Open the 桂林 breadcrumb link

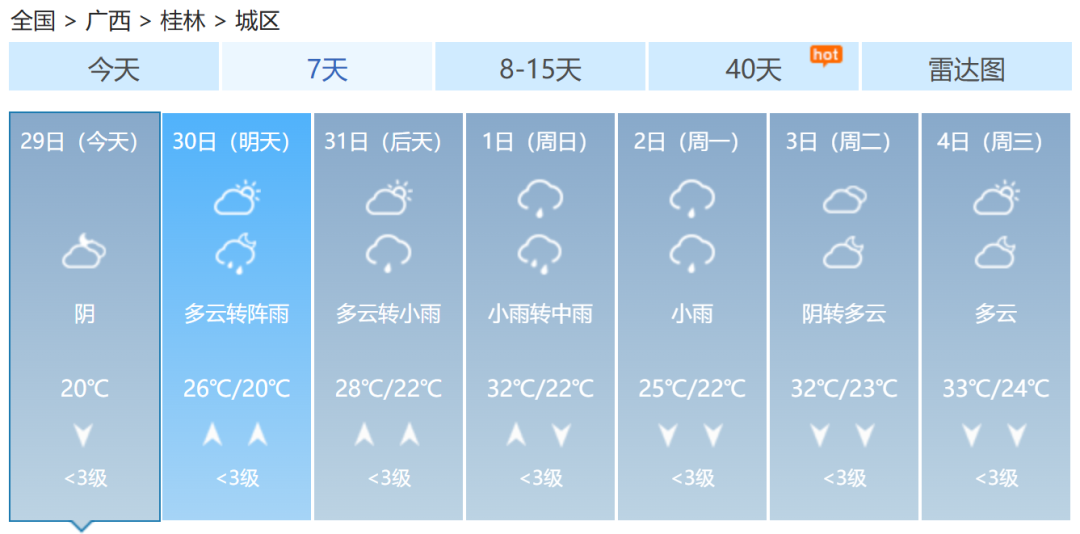point(182,20)
